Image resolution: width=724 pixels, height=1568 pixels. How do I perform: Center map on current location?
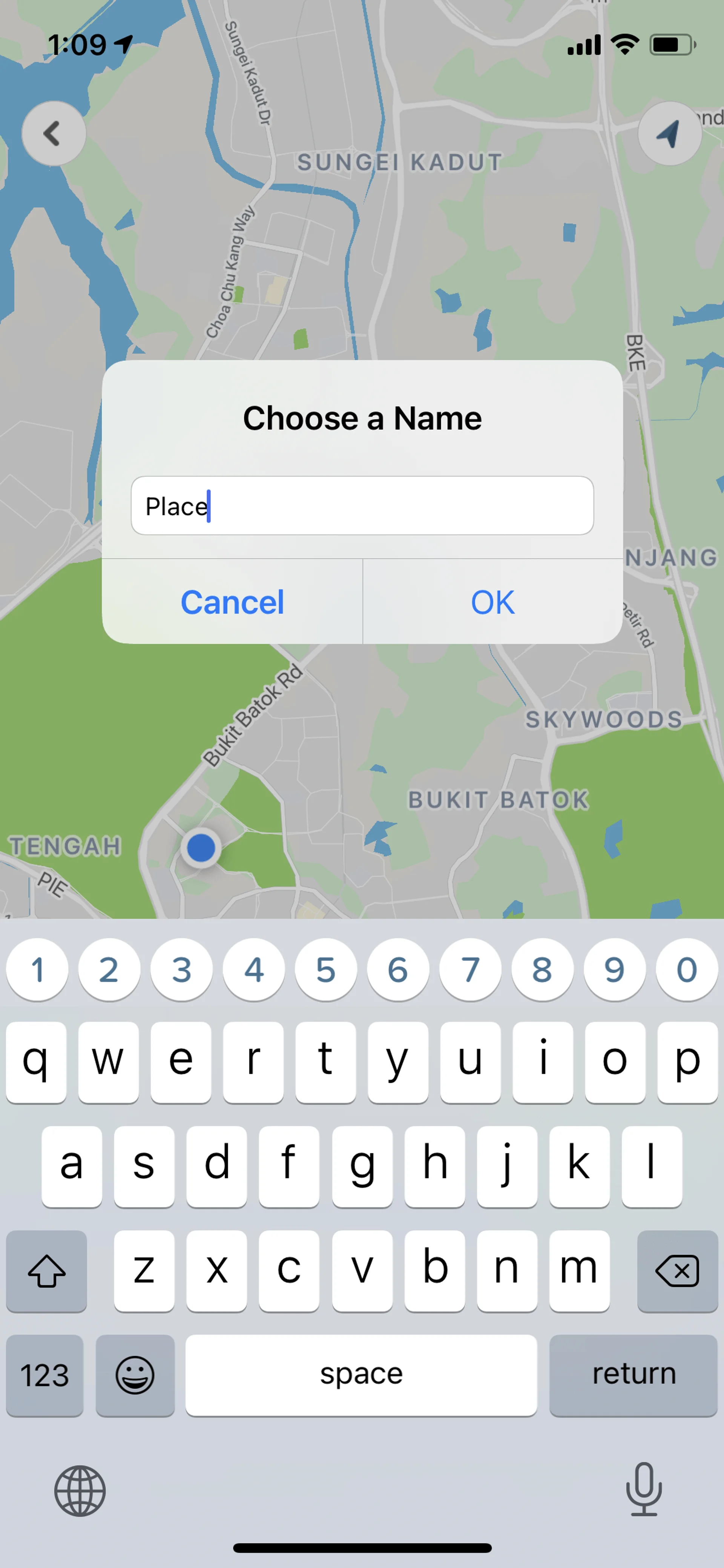[x=669, y=133]
